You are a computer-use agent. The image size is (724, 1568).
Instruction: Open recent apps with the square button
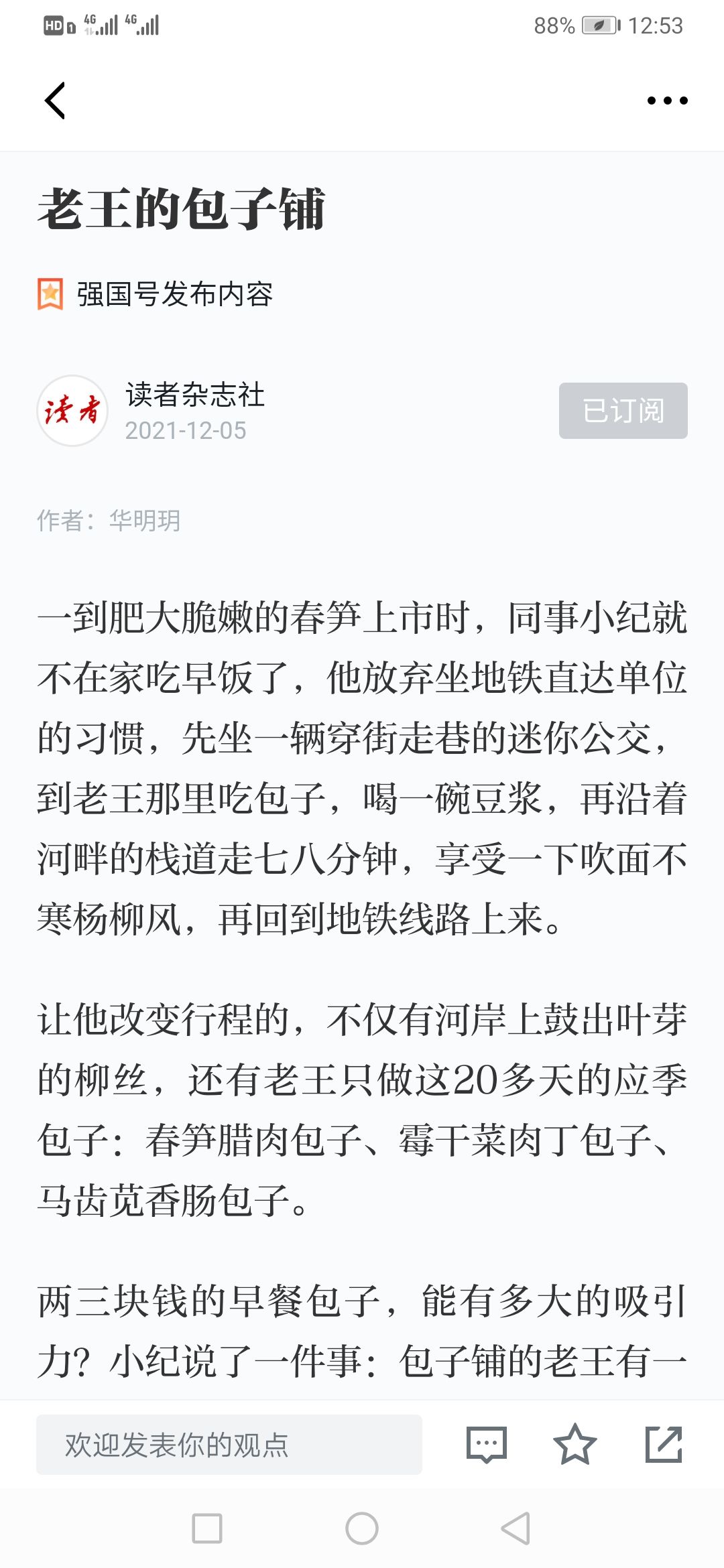pos(207,1528)
